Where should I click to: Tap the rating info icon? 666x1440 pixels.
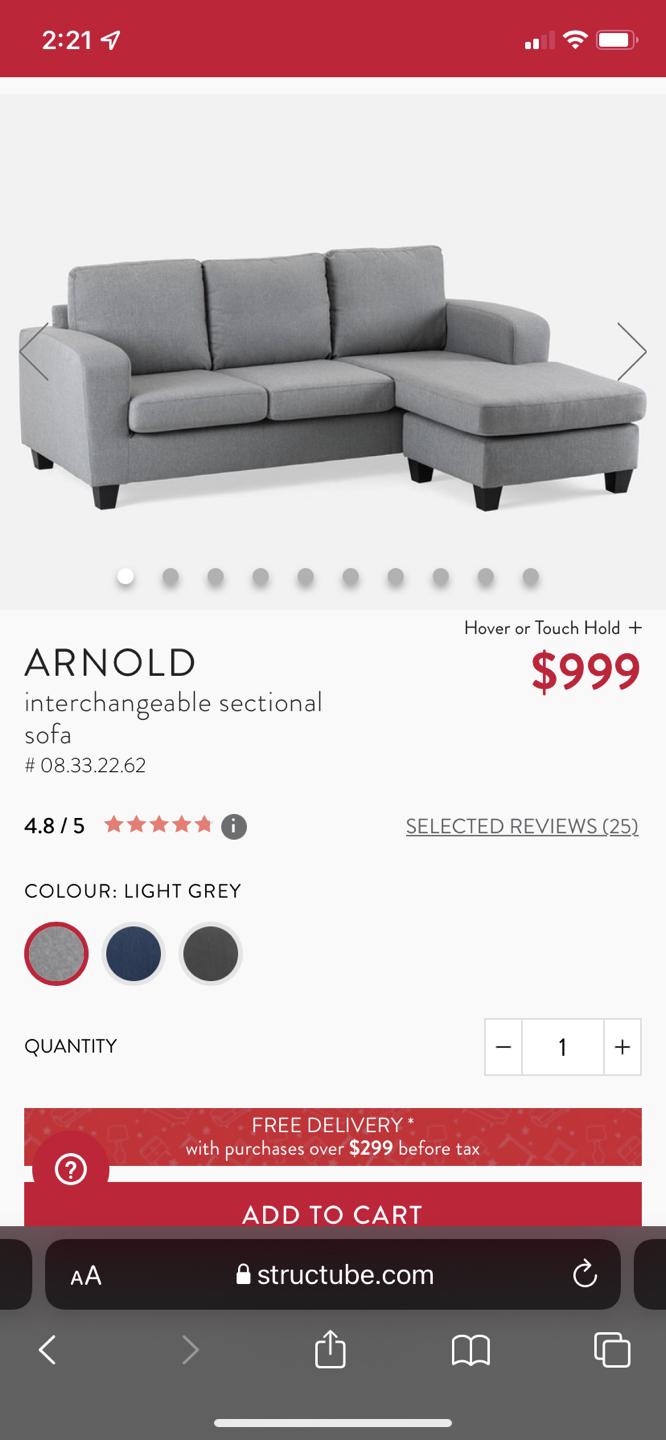(234, 826)
